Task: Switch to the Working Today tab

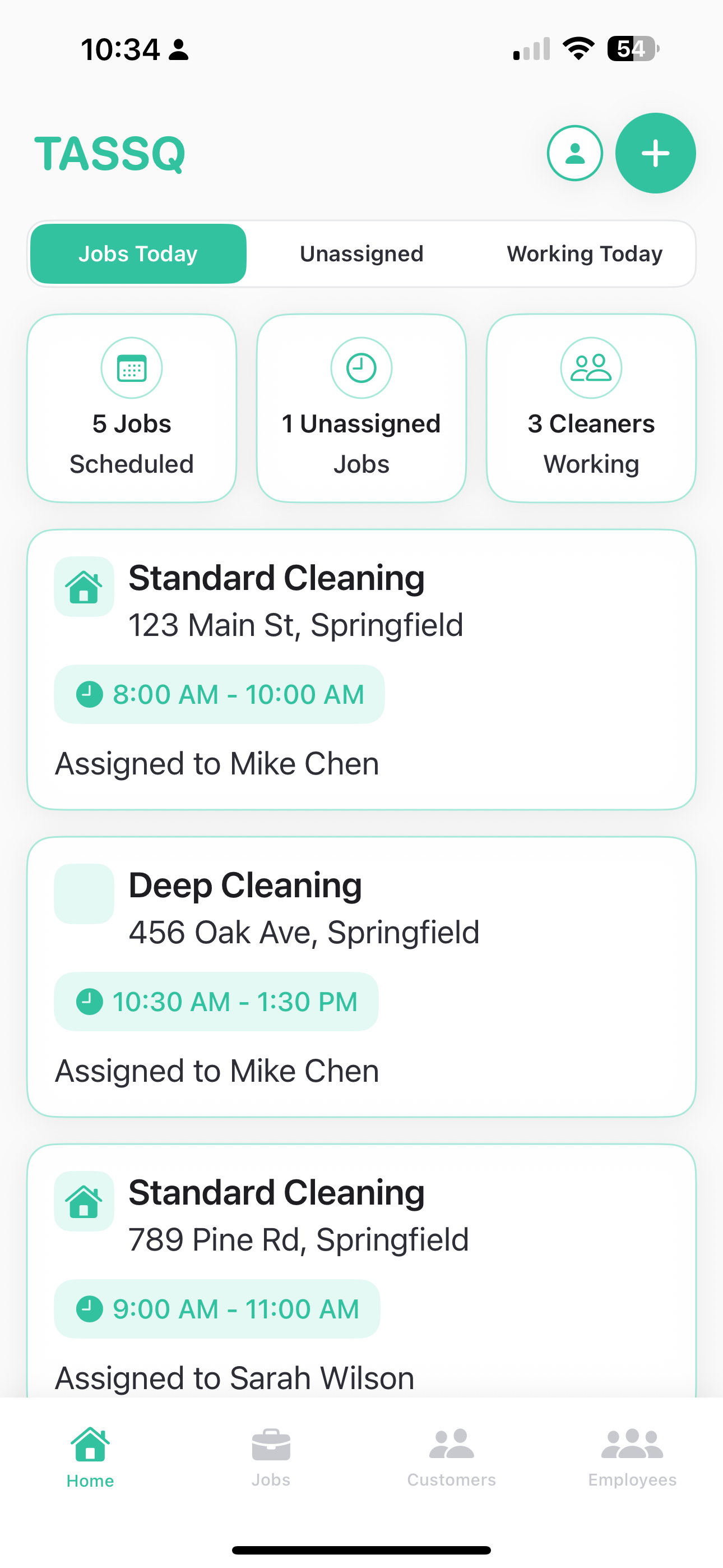Action: (584, 253)
